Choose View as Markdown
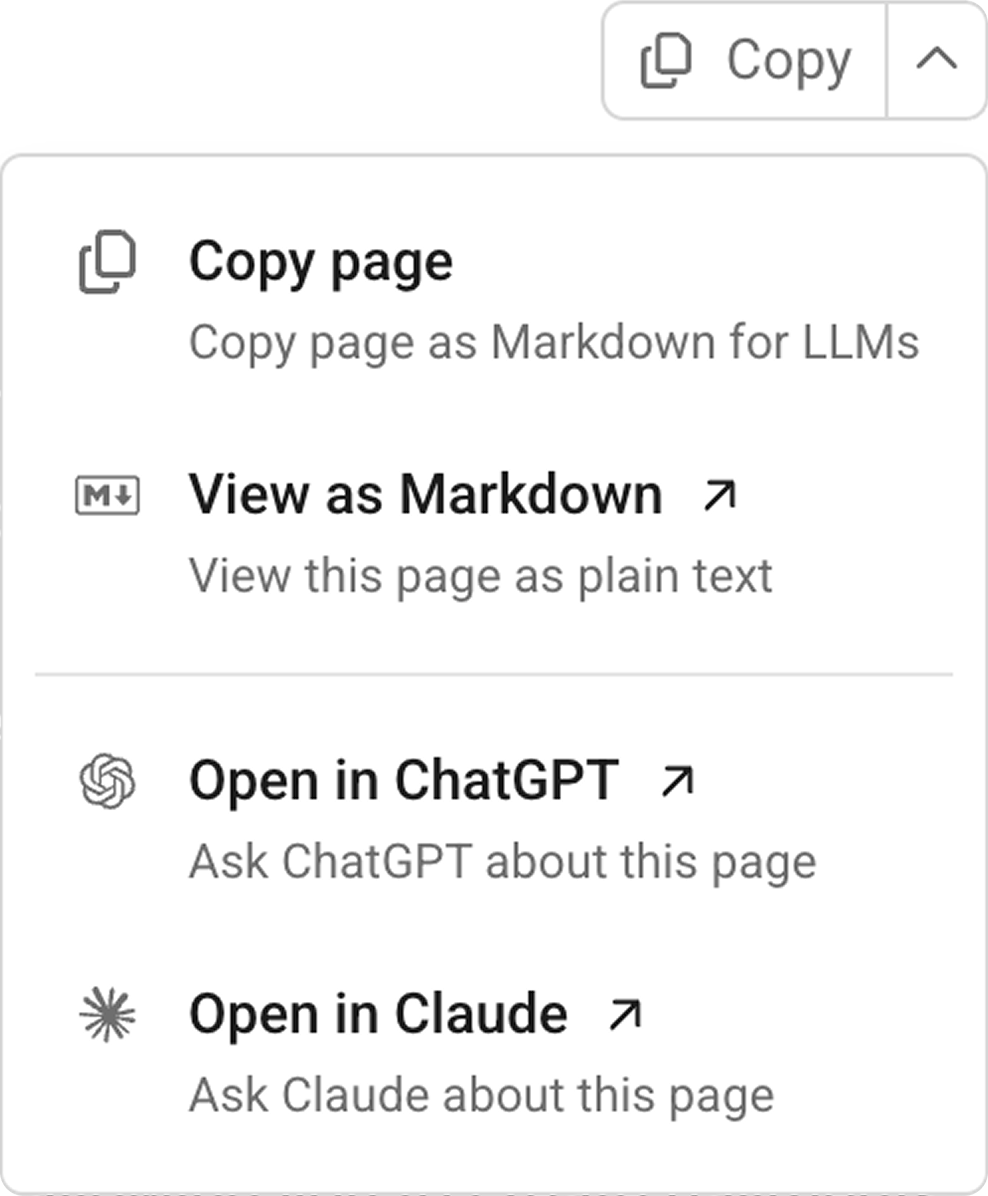Image resolution: width=988 pixels, height=1196 pixels. [460, 533]
